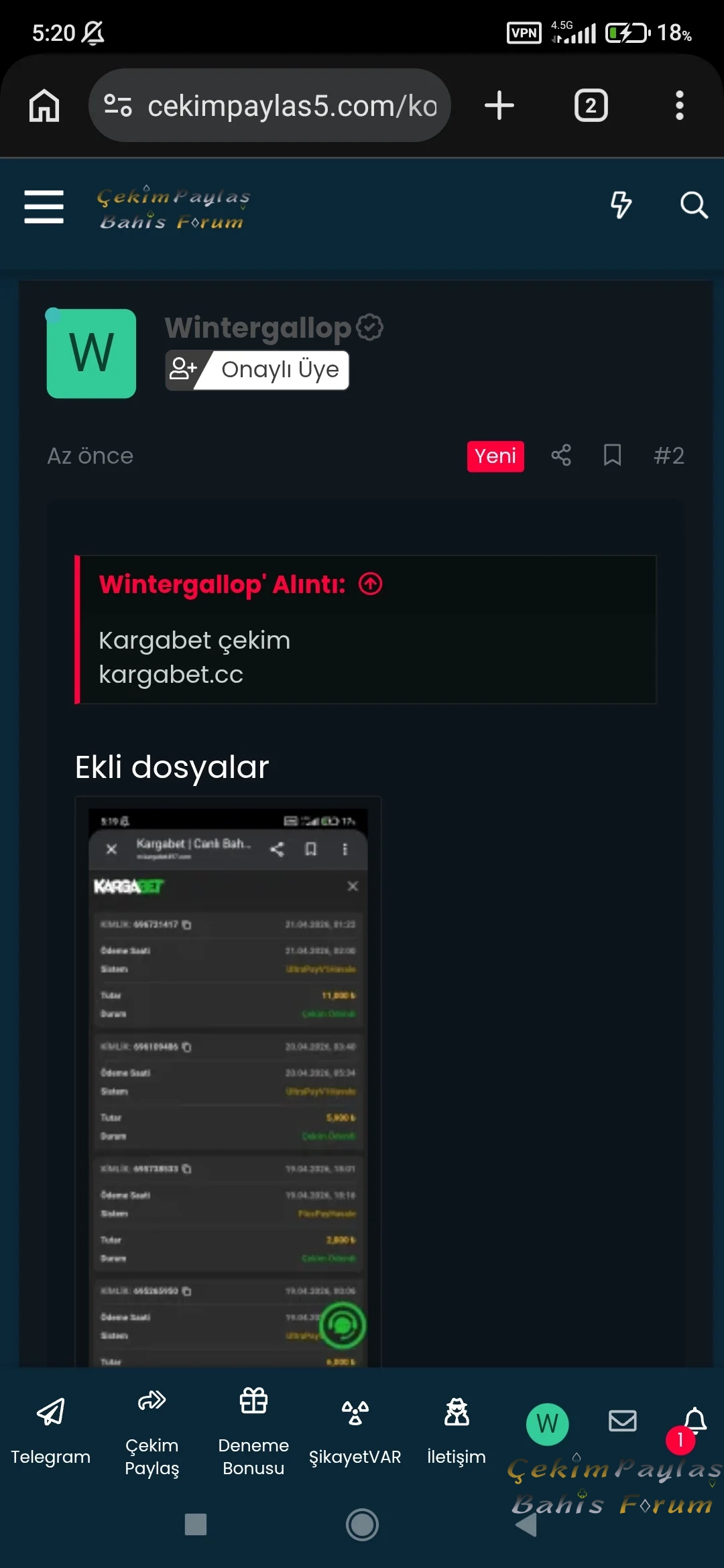
Task: Open the forum search
Action: [693, 205]
